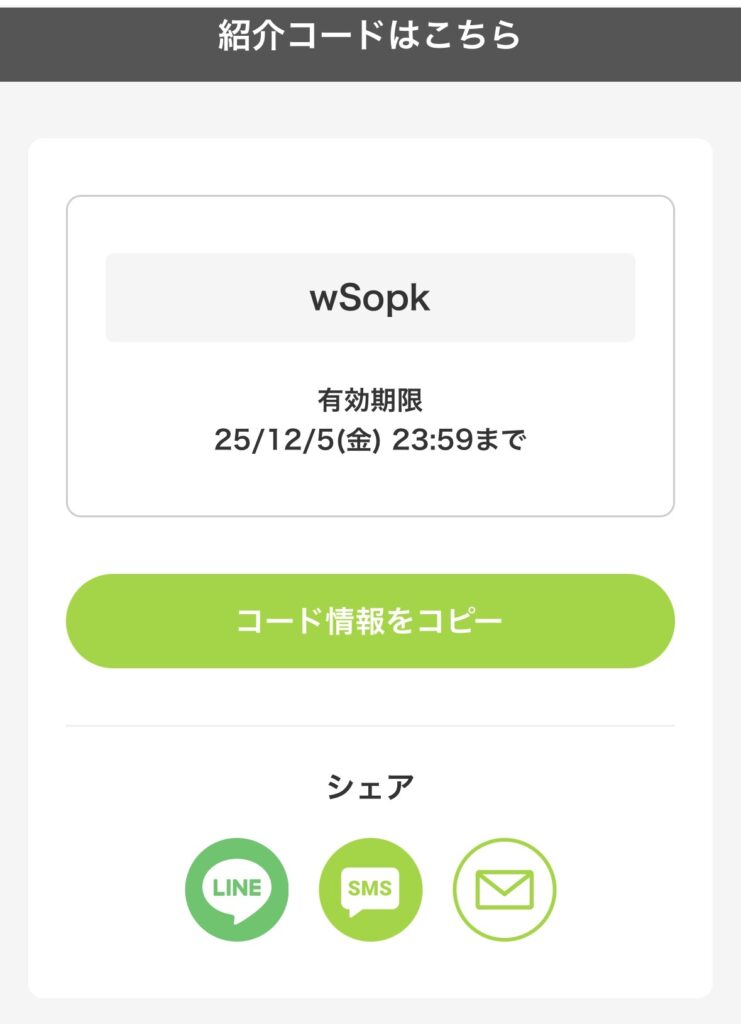Share the code by email
Viewport: 741px width, 1024px height.
click(x=504, y=889)
